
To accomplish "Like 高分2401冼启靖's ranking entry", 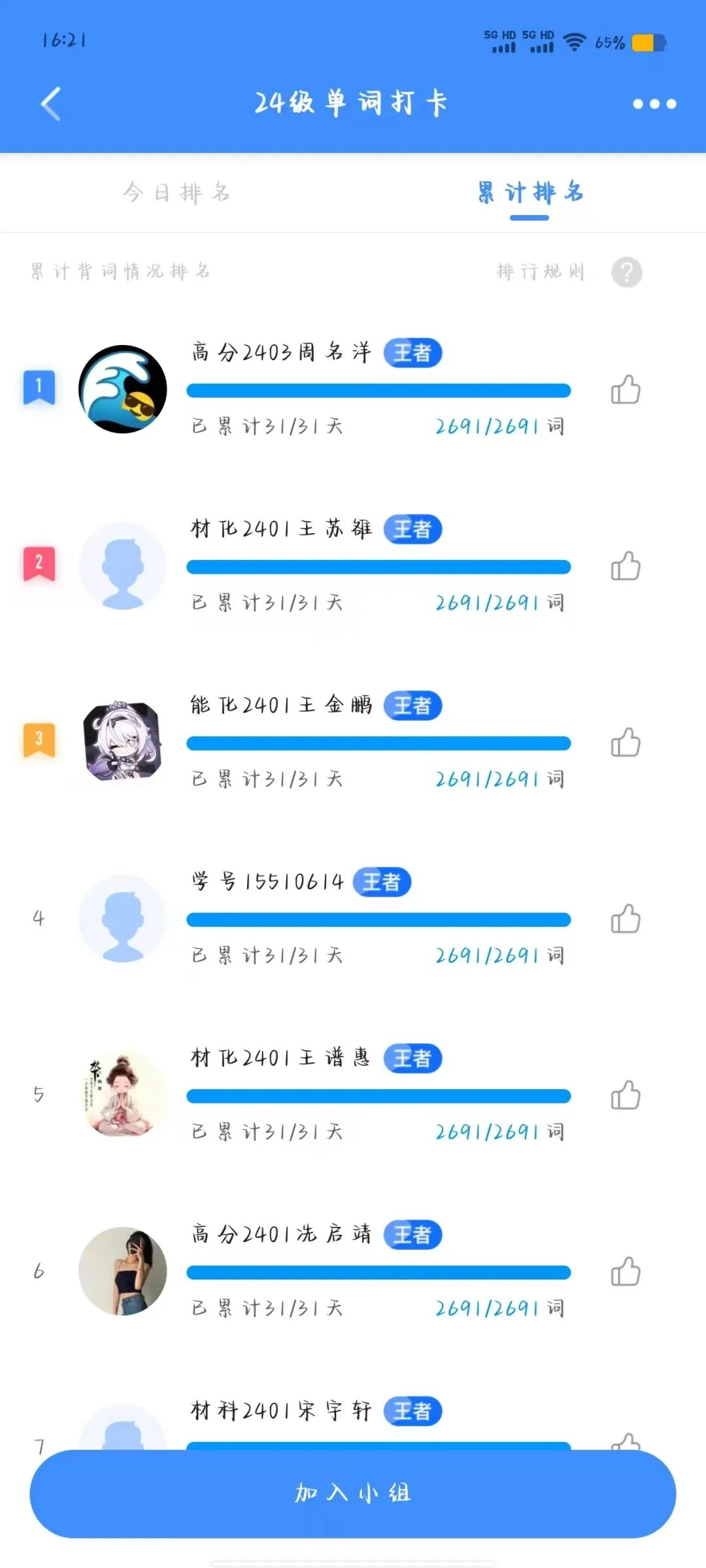I will (x=625, y=1272).
